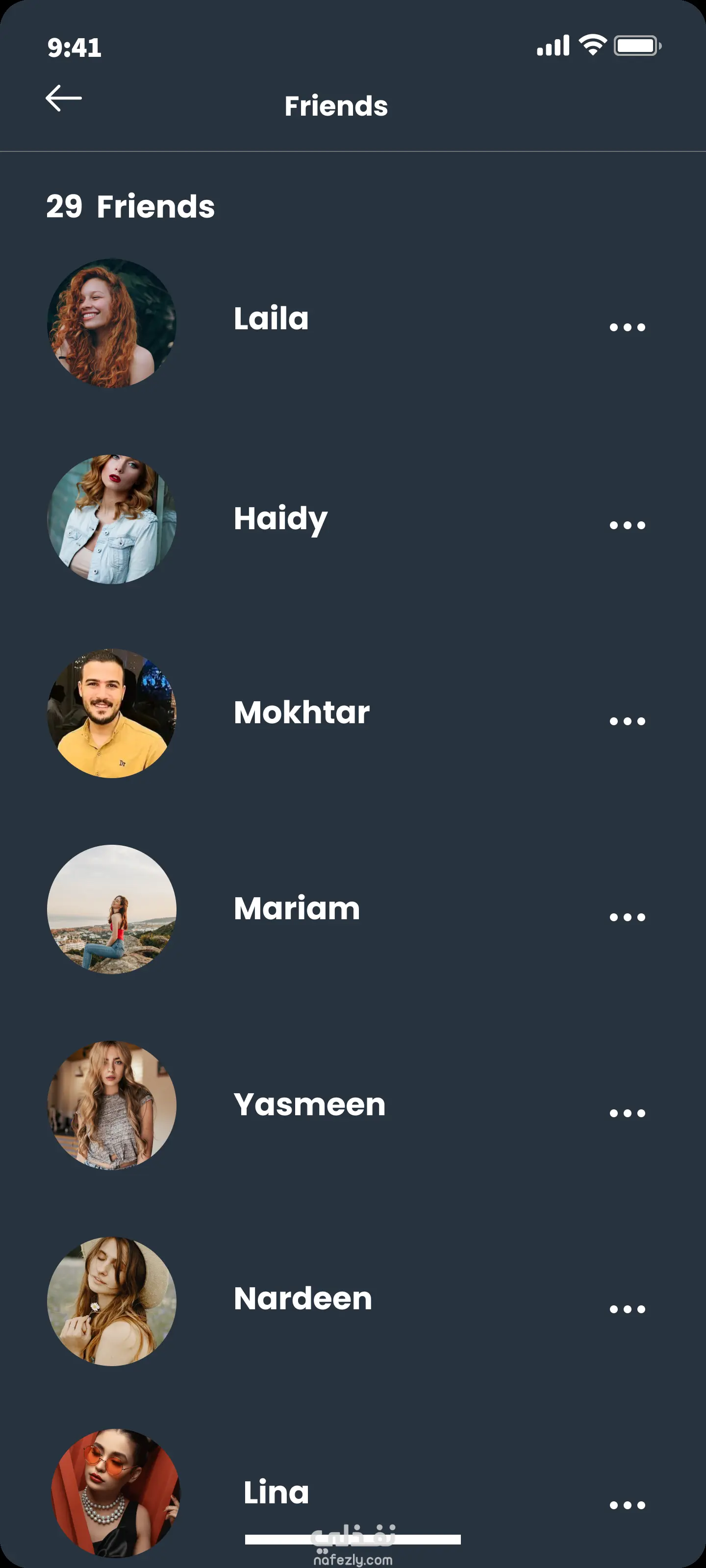706x1568 pixels.
Task: Open Mariam's friend entry
Action: [297, 908]
